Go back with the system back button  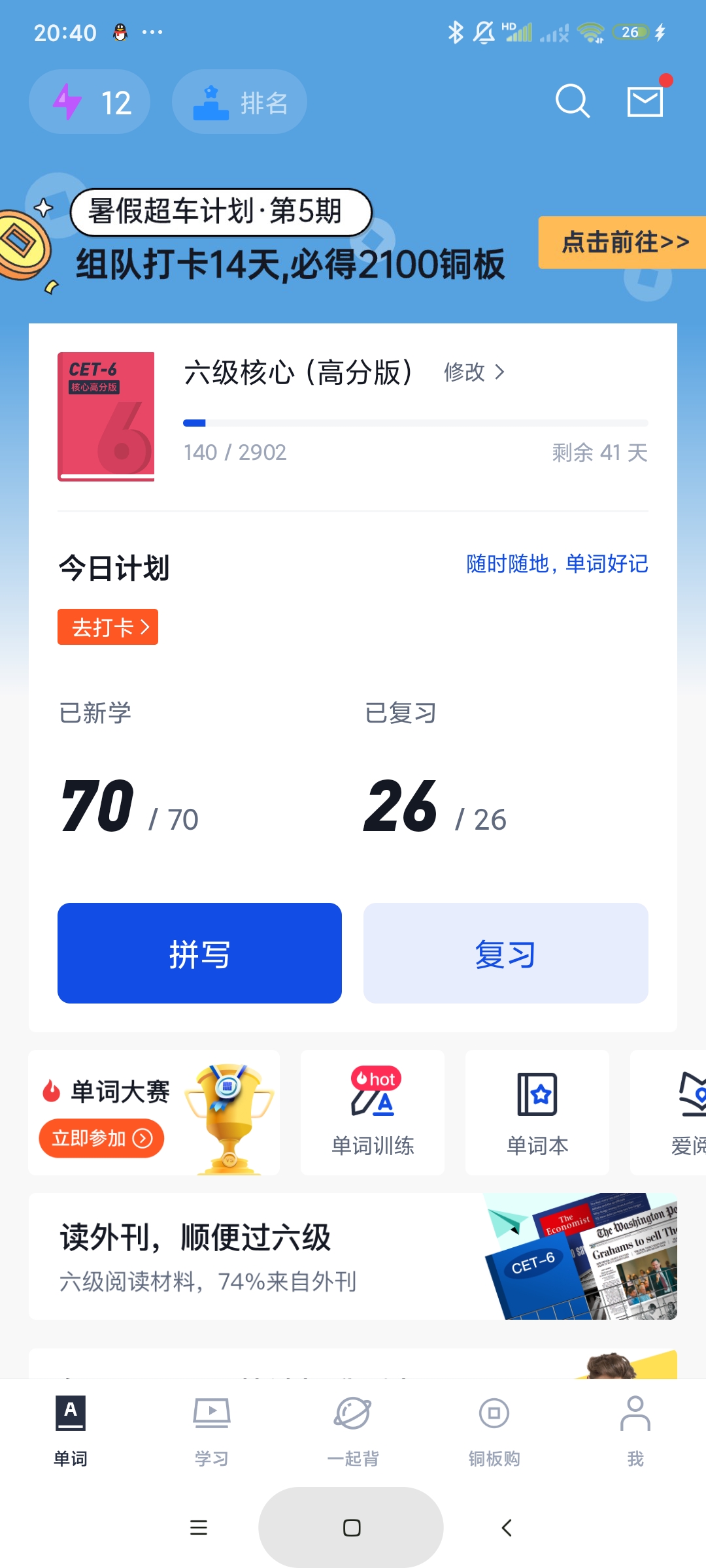point(507,1527)
